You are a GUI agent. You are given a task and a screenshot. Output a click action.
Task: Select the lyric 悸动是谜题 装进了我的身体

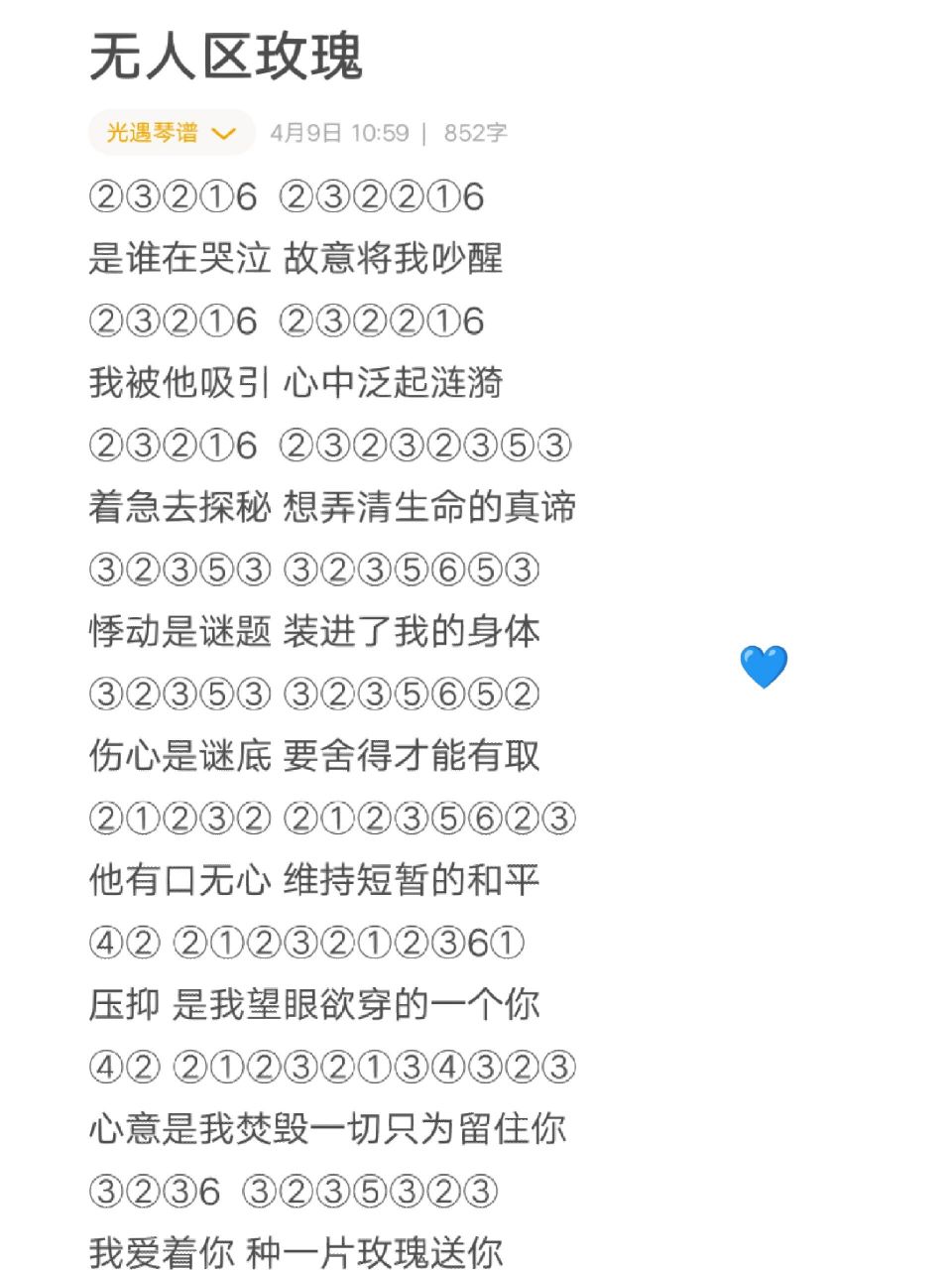click(313, 632)
